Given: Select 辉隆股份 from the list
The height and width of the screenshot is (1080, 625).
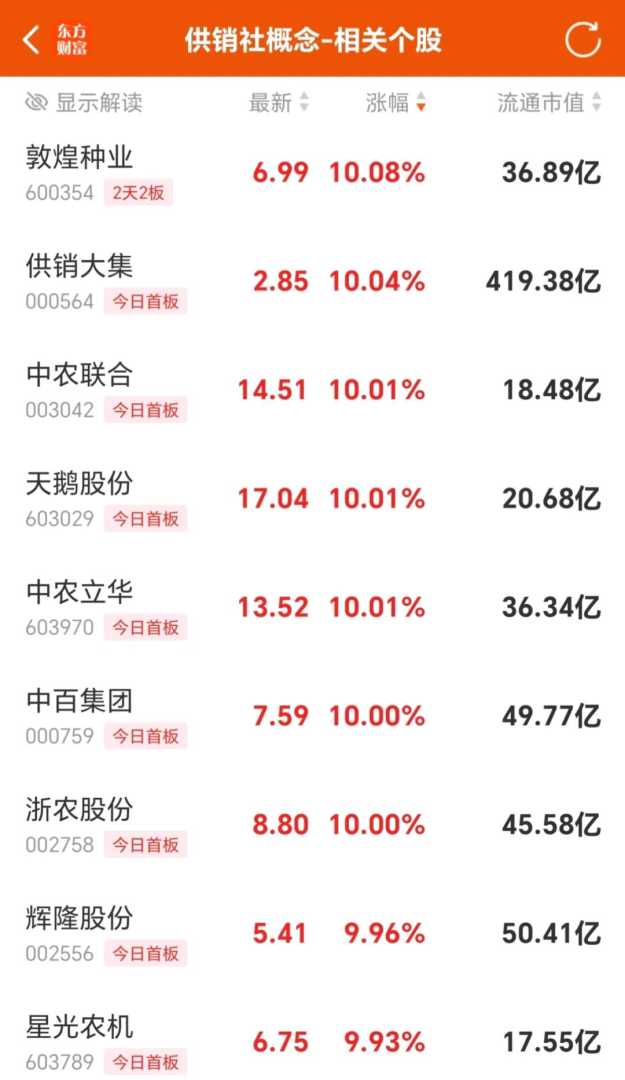Looking at the screenshot, I should [x=80, y=919].
